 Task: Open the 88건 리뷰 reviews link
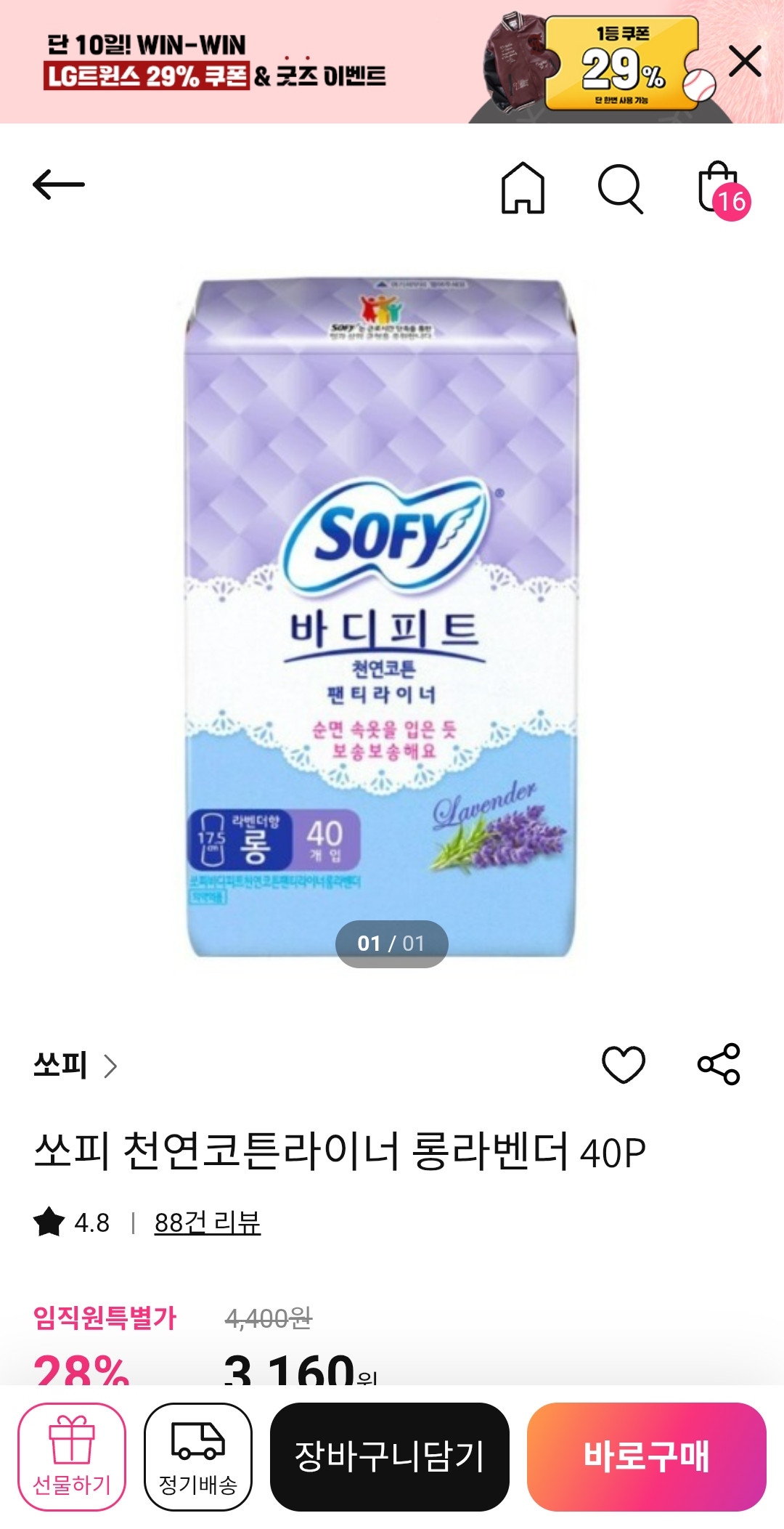207,1222
